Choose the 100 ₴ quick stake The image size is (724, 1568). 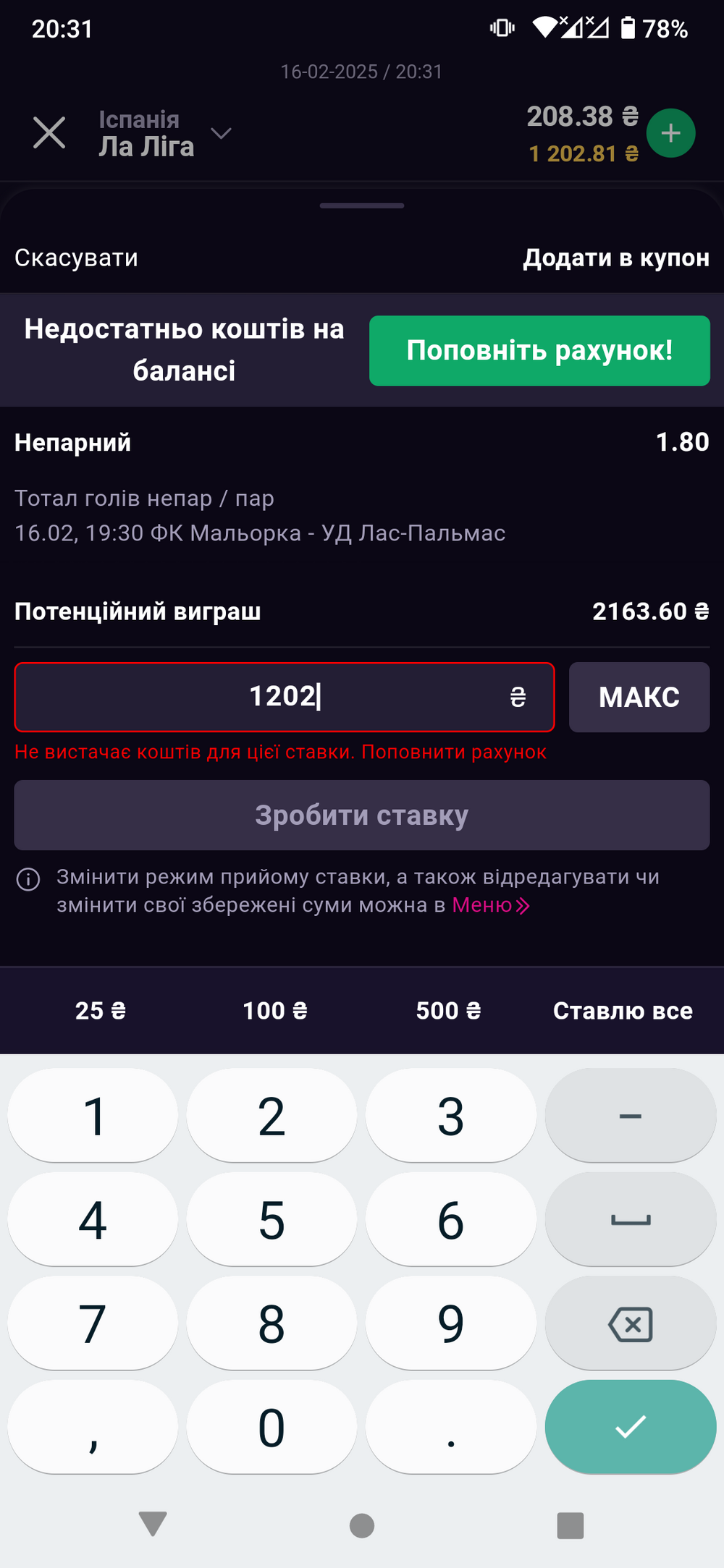275,1010
